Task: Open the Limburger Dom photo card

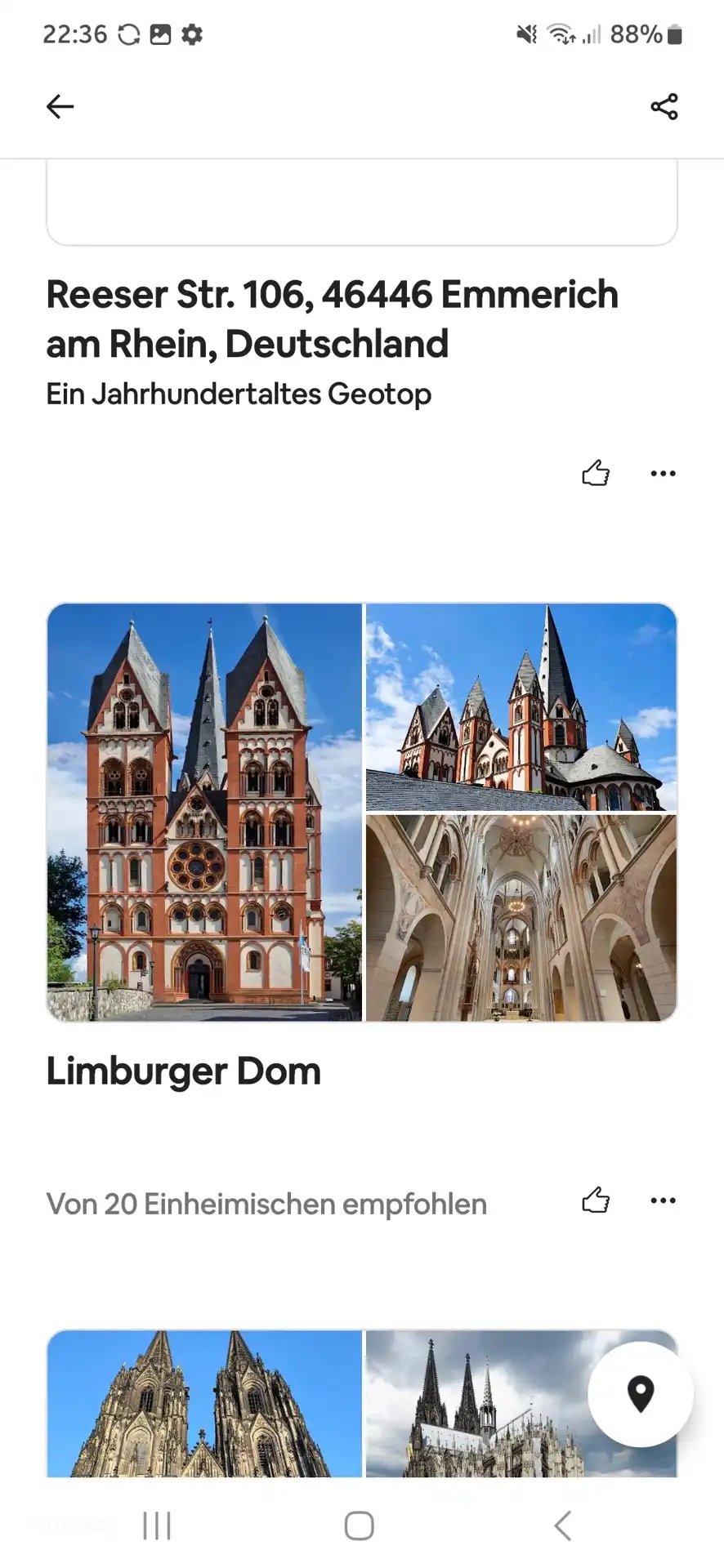Action: [361, 812]
